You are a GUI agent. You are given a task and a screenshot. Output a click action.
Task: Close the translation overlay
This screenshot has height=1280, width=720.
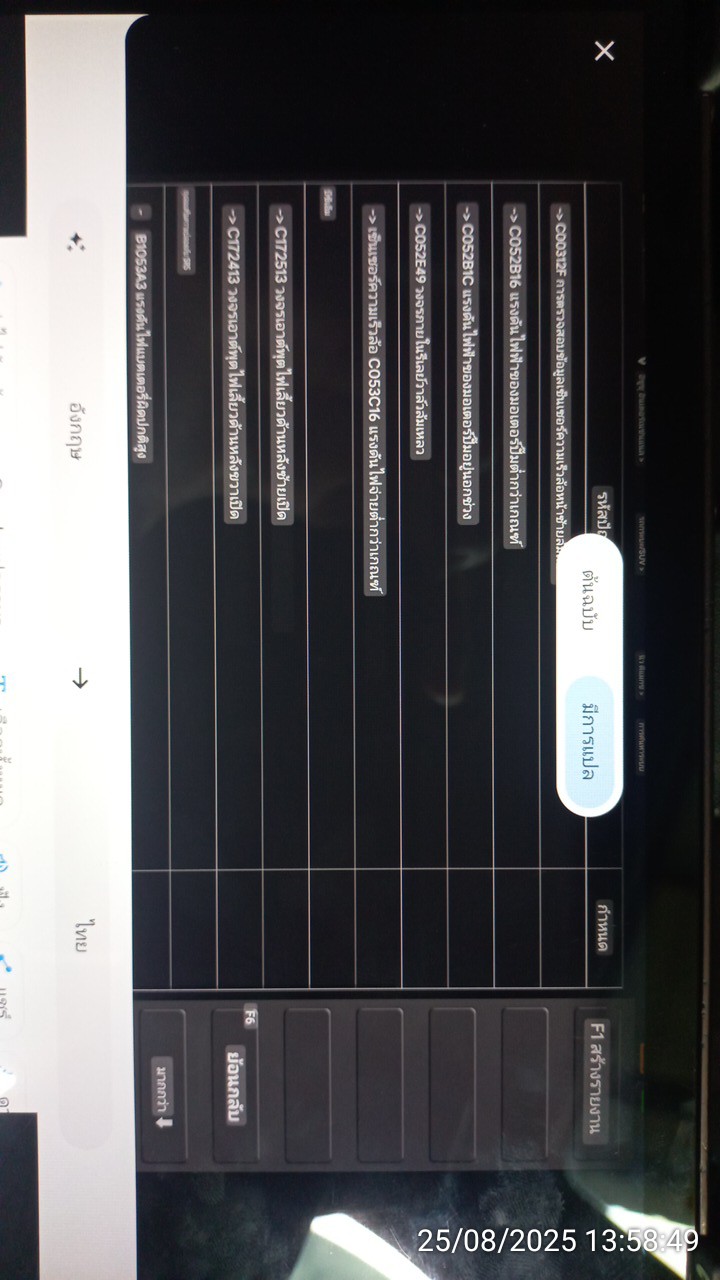[x=604, y=51]
